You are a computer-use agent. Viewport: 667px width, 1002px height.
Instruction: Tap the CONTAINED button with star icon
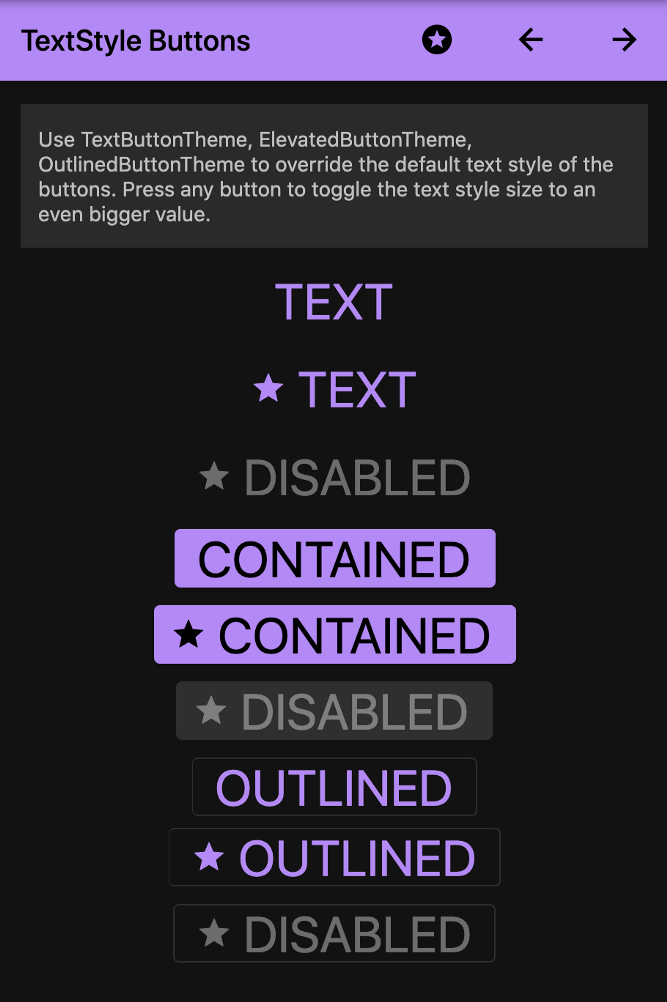coord(335,635)
